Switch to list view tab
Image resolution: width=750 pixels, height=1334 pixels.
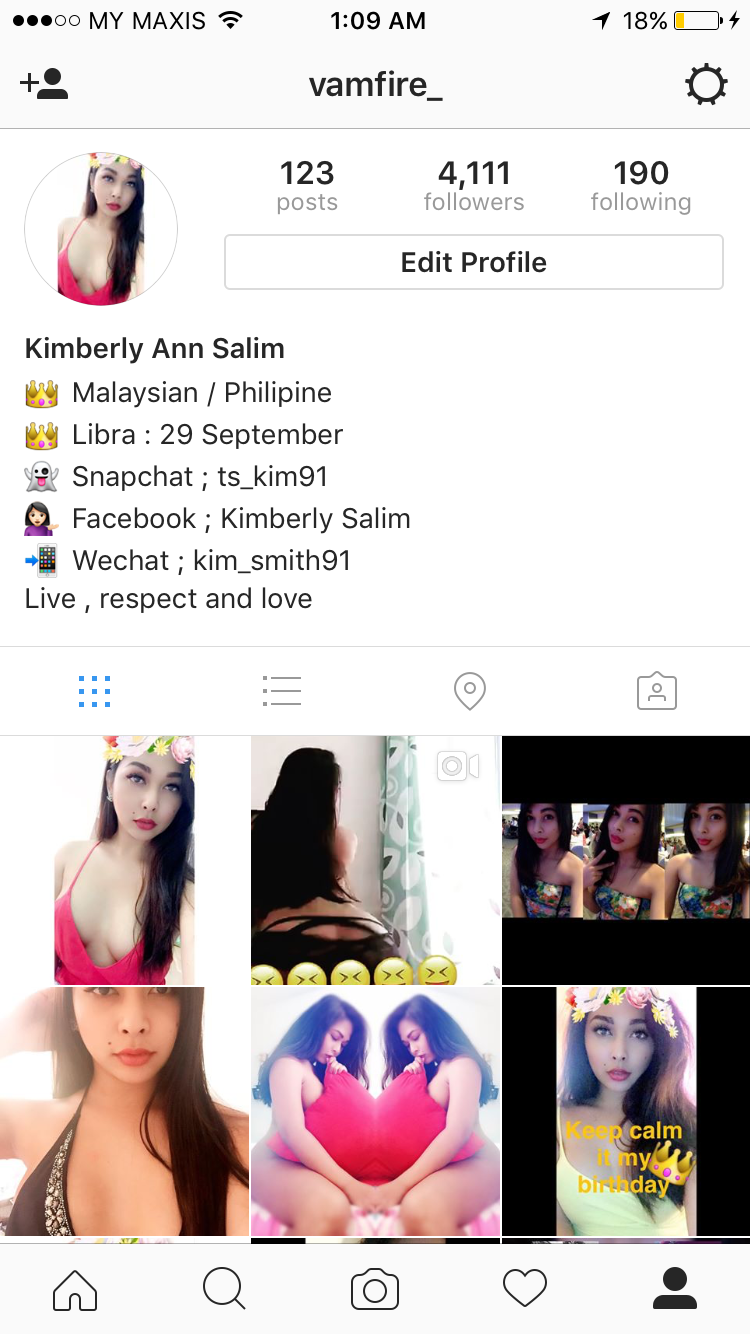[281, 691]
